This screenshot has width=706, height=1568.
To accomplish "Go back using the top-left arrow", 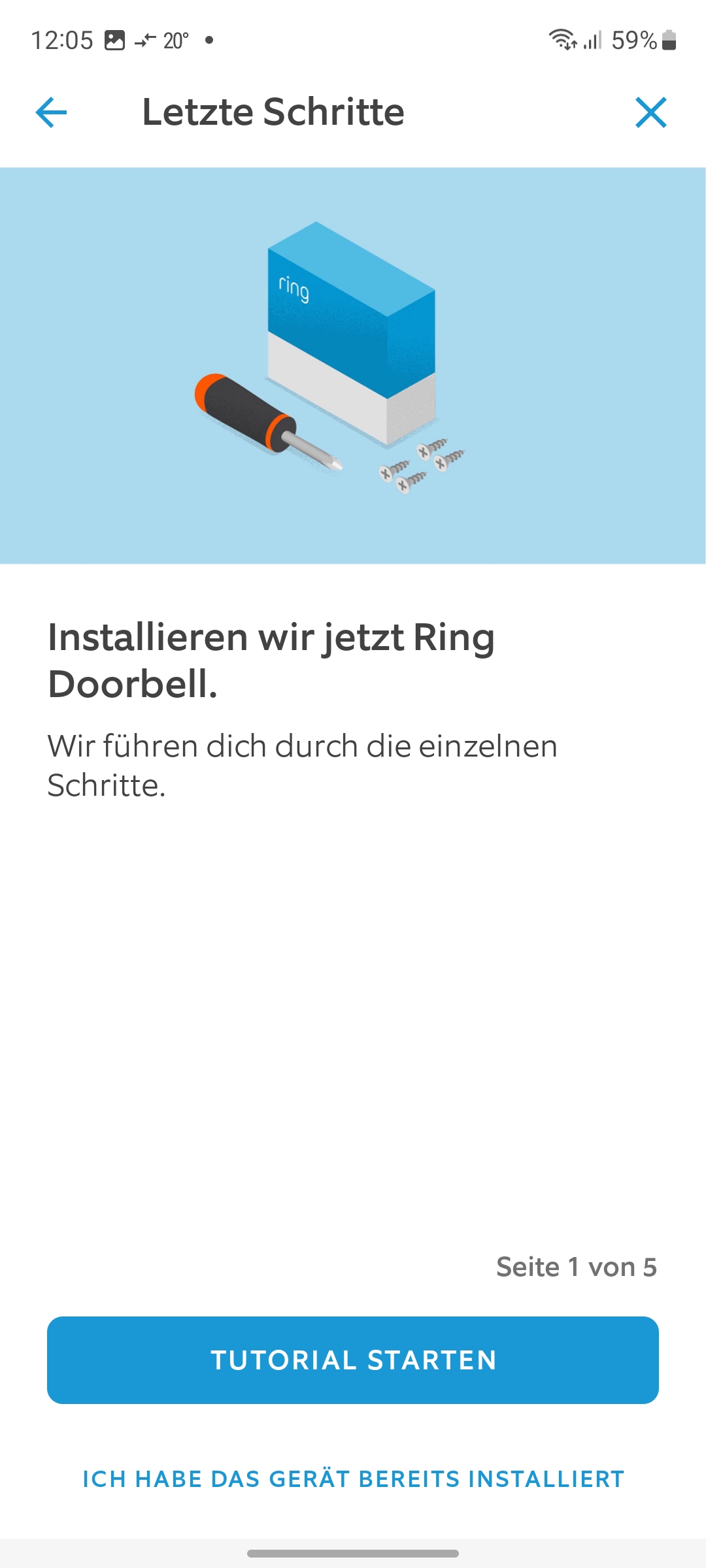I will (x=51, y=112).
